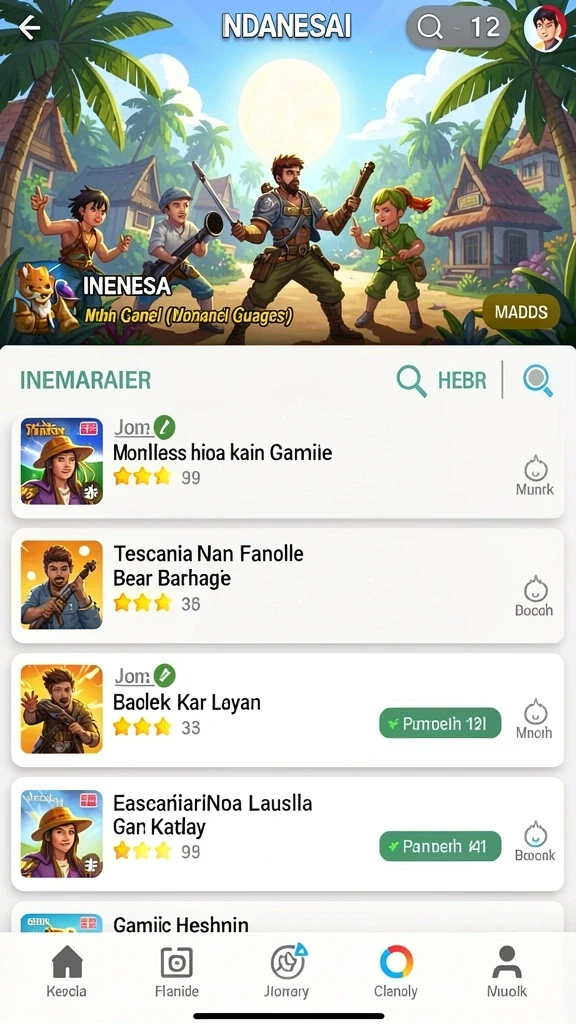The width and height of the screenshot is (576, 1024).
Task: Open the blue magnifier icon beside HEBR
Action: point(538,380)
